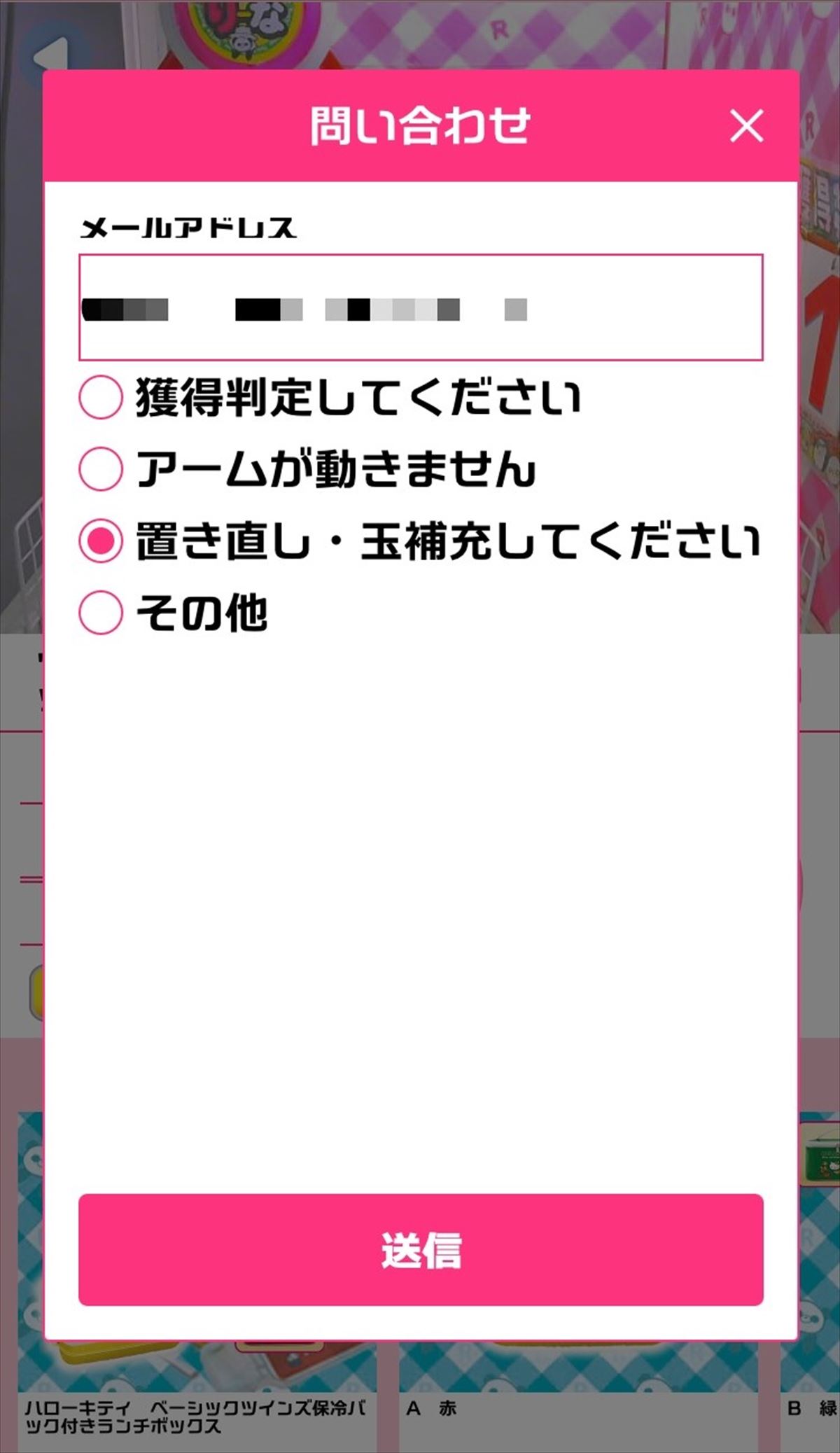Pick the その他 option

pos(101,613)
